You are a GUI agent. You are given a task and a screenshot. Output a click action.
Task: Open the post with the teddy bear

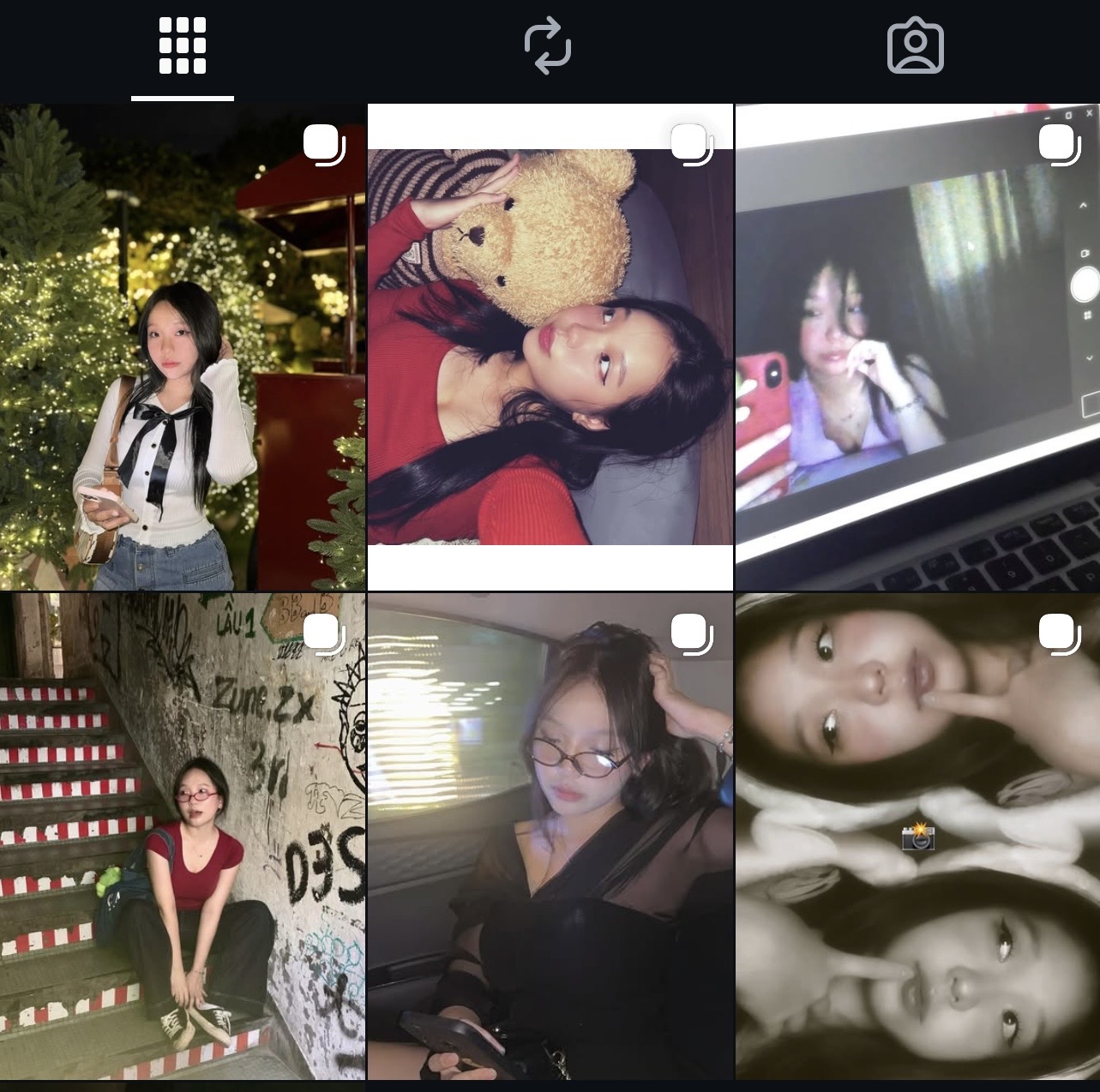click(550, 347)
